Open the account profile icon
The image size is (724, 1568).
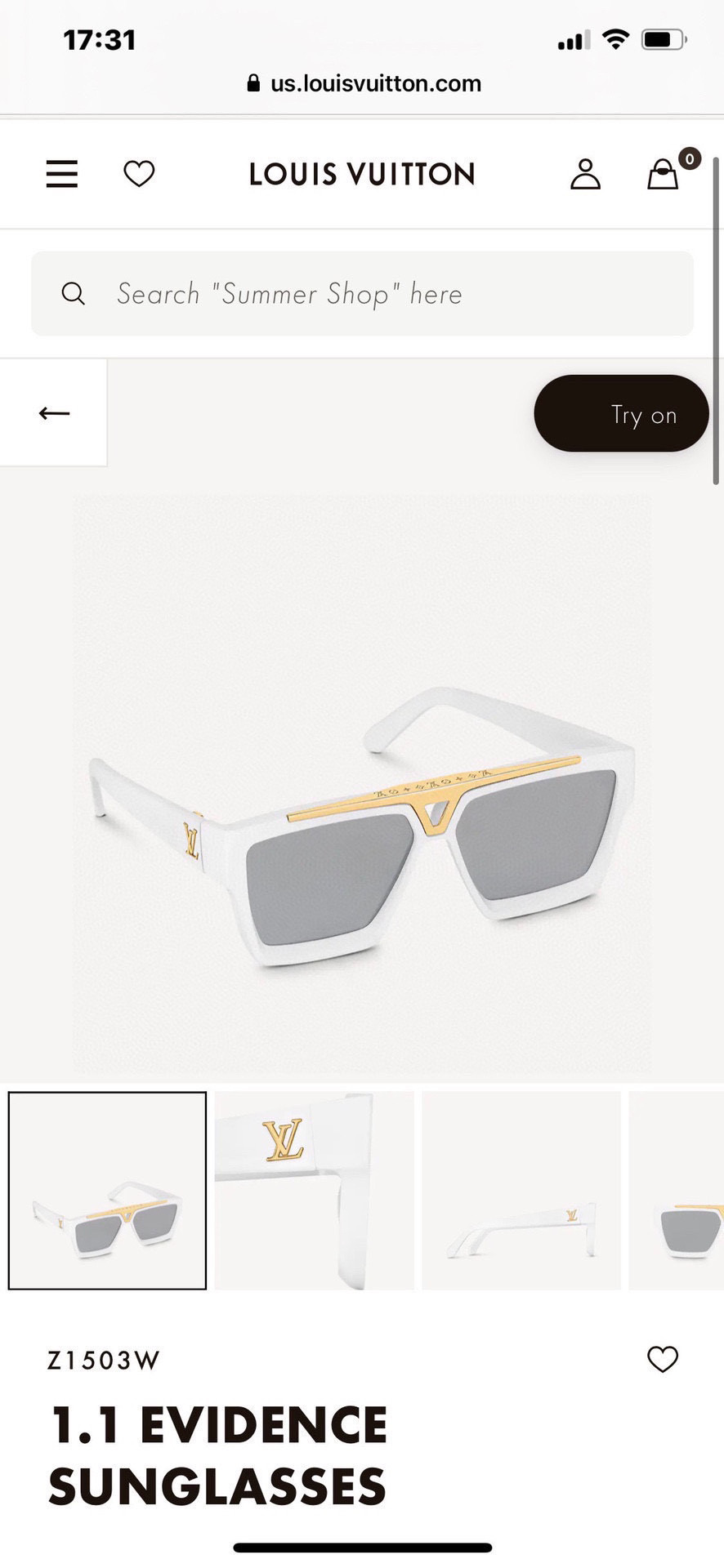click(585, 174)
